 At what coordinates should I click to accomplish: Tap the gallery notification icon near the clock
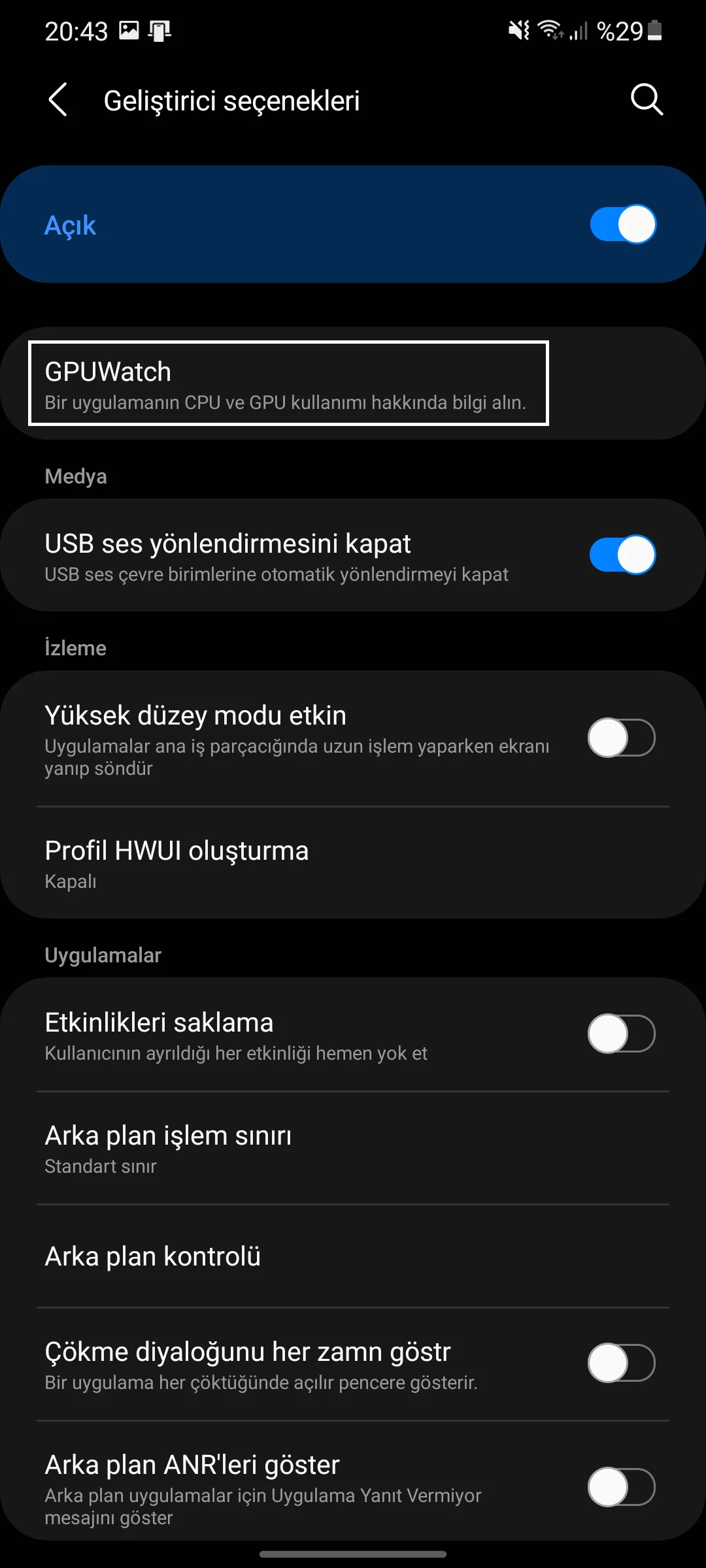[128, 29]
